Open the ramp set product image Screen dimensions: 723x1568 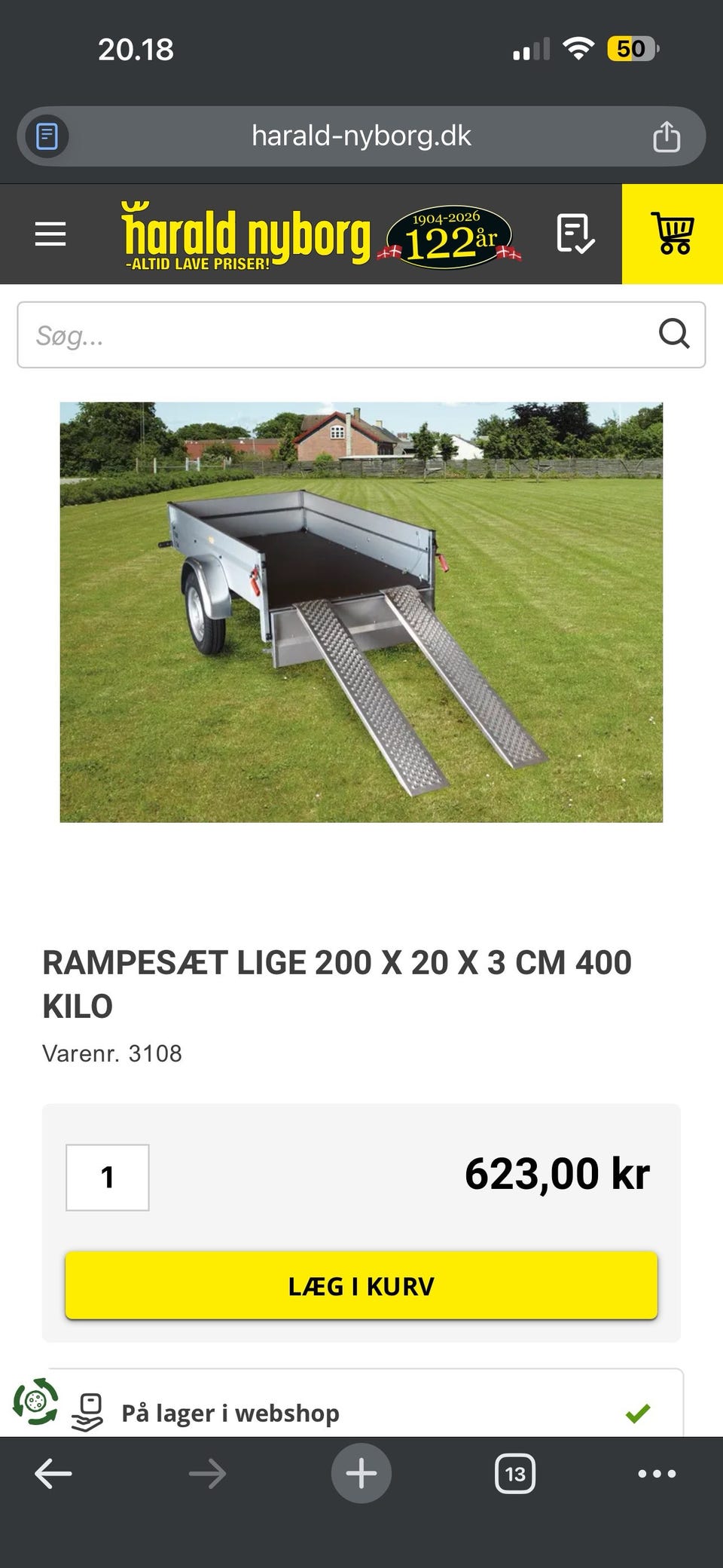coord(361,612)
